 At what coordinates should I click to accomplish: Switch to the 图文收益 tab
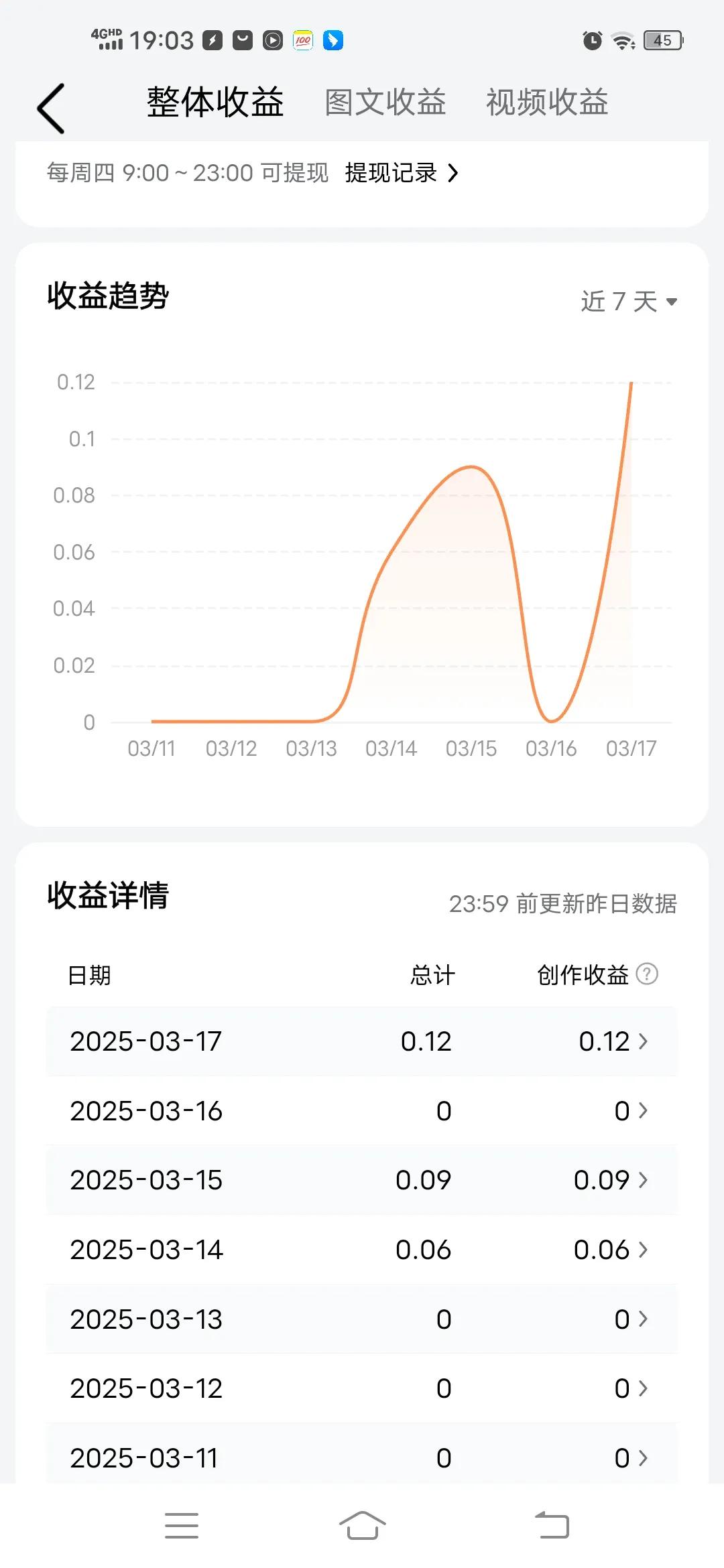385,103
